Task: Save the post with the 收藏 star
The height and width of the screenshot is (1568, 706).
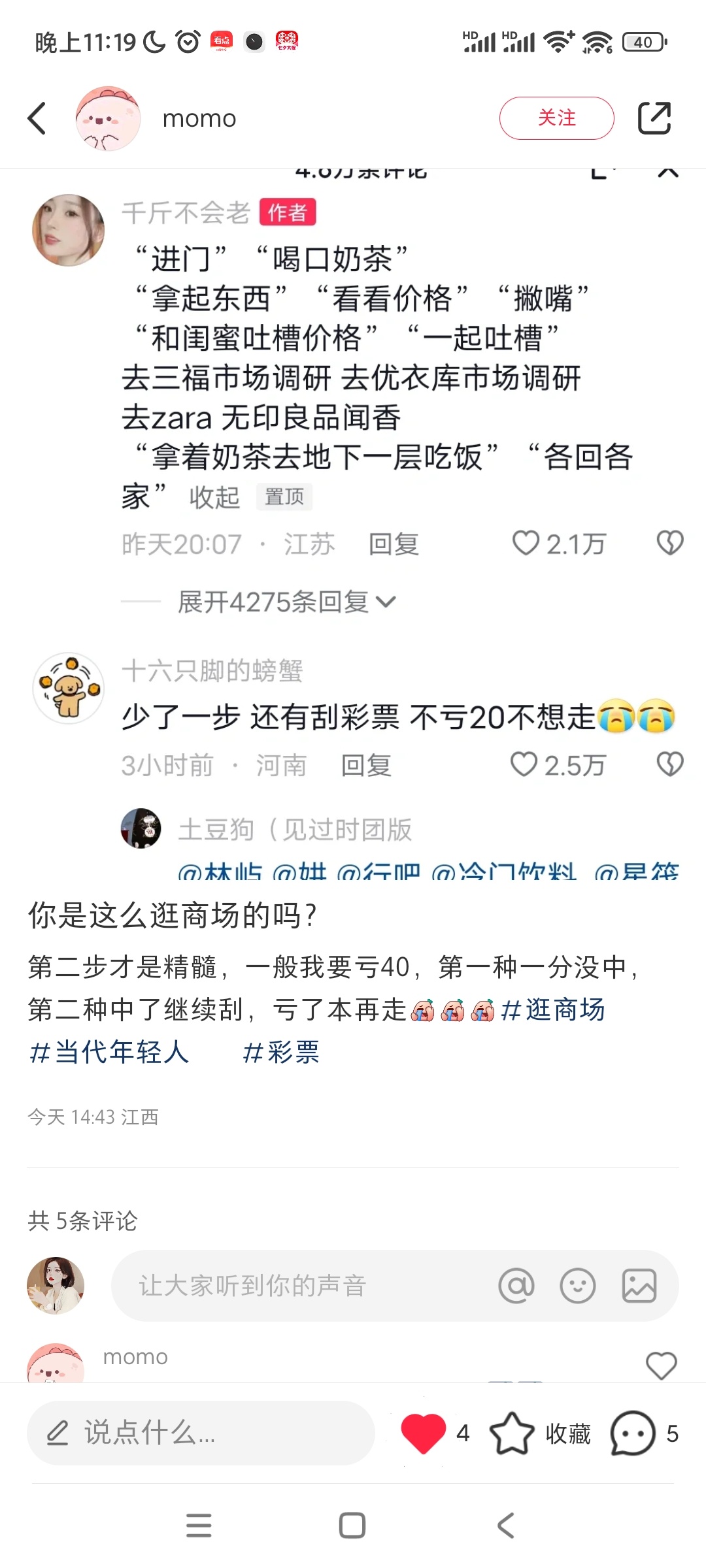Action: [x=513, y=1433]
